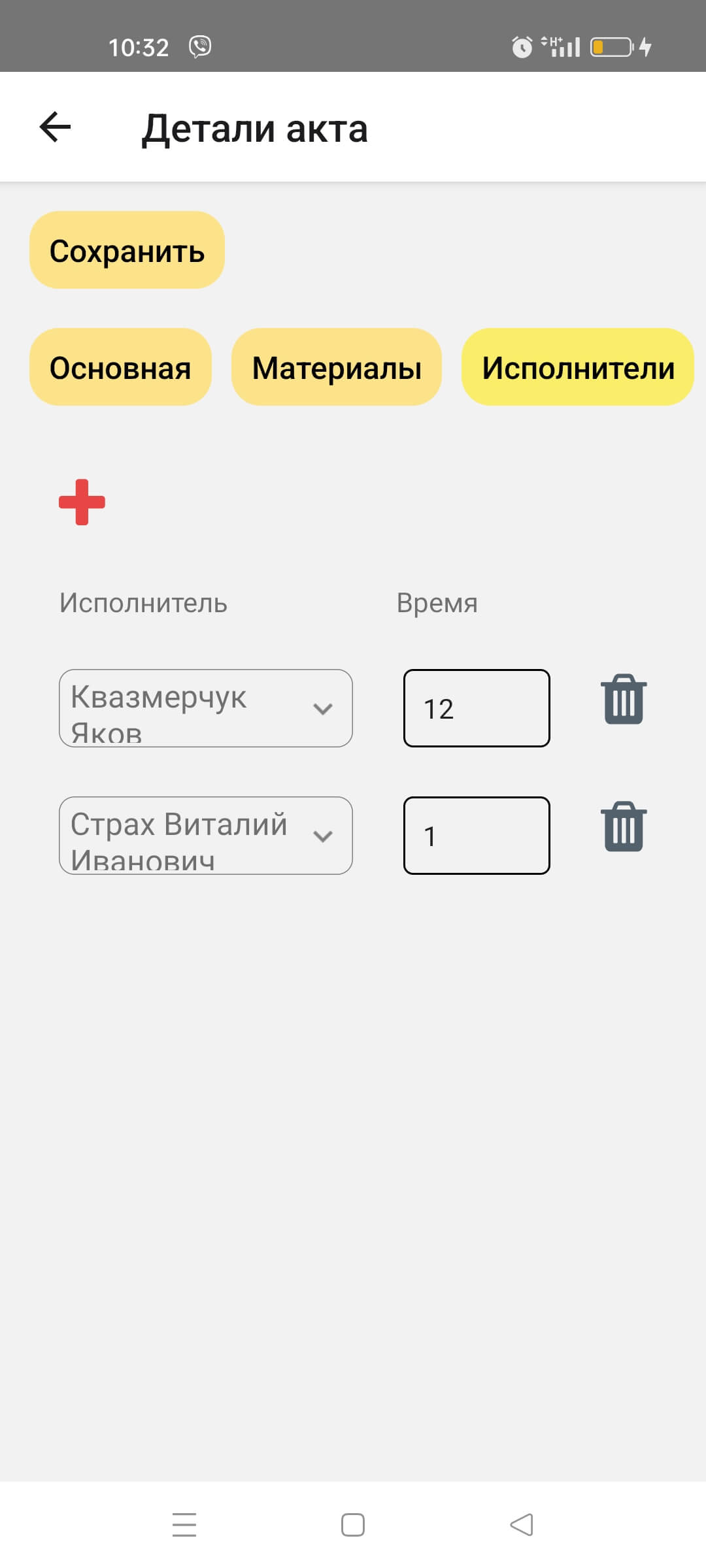Go back from Детали акта
The height and width of the screenshot is (1568, 706).
pyautogui.click(x=55, y=127)
